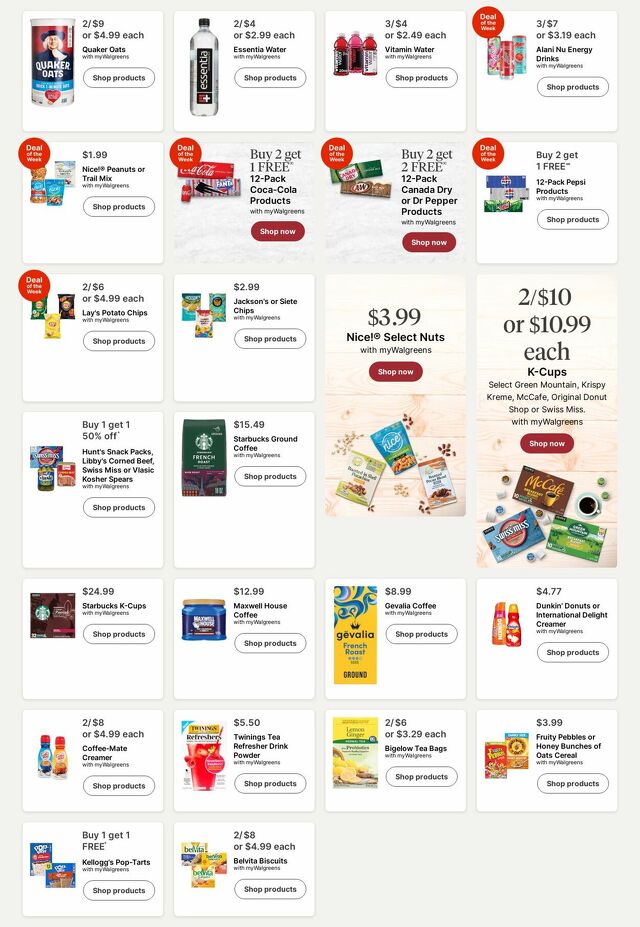Shop now for Canada Dry or Dr Pepper

point(429,242)
